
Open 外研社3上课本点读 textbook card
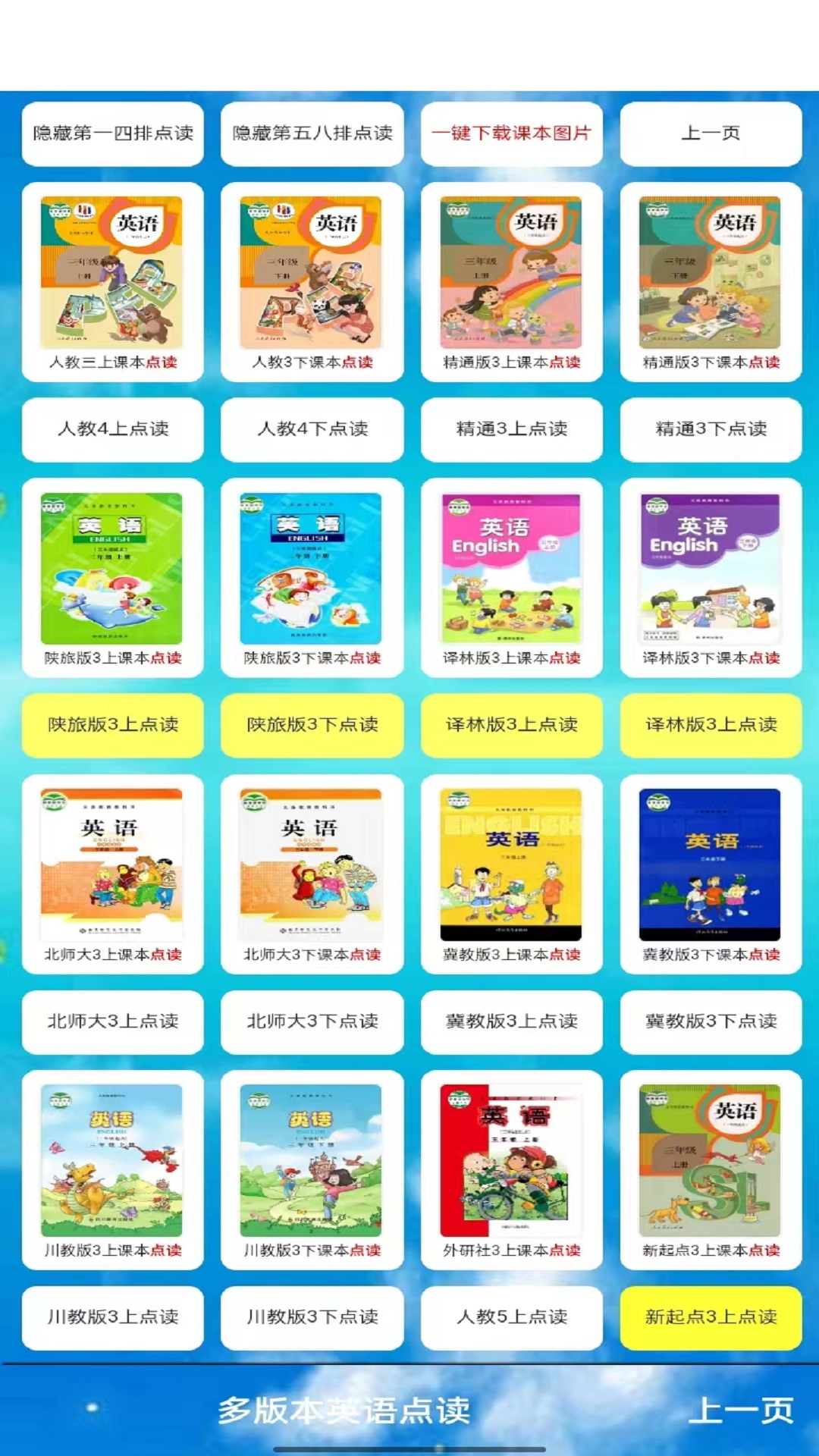tap(512, 1169)
